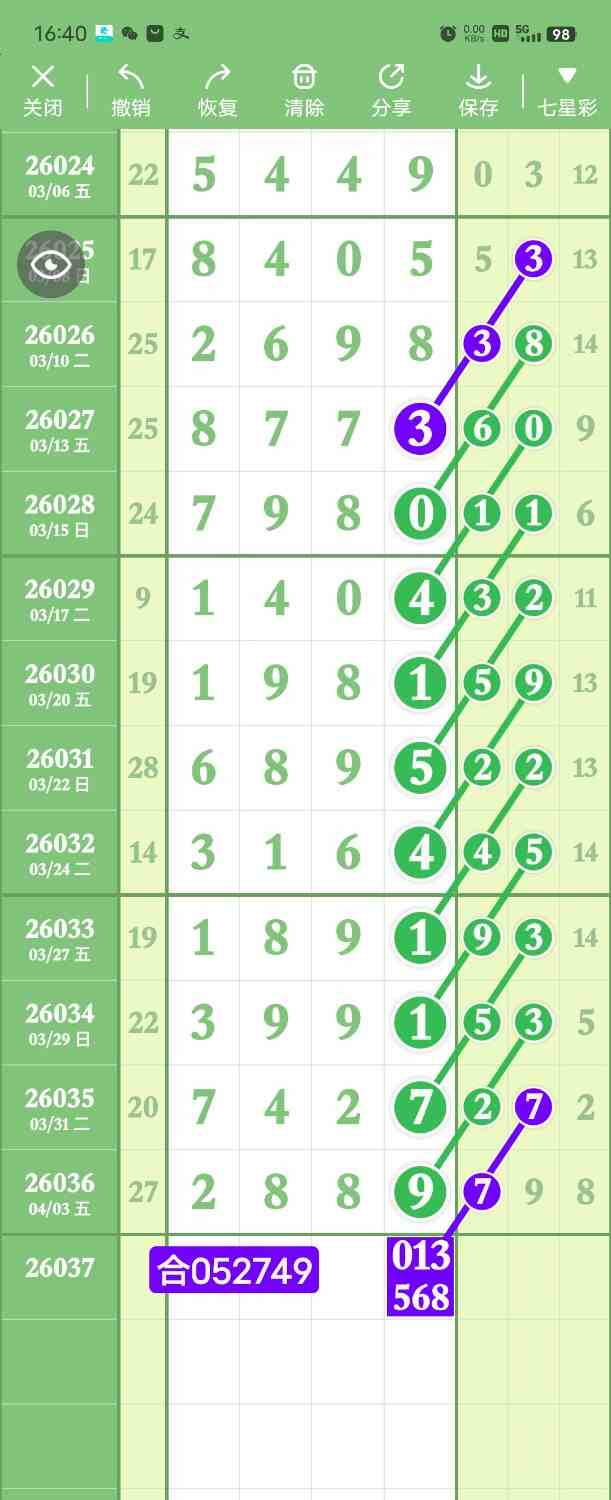
Task: Close the chart editor
Action: (x=43, y=90)
